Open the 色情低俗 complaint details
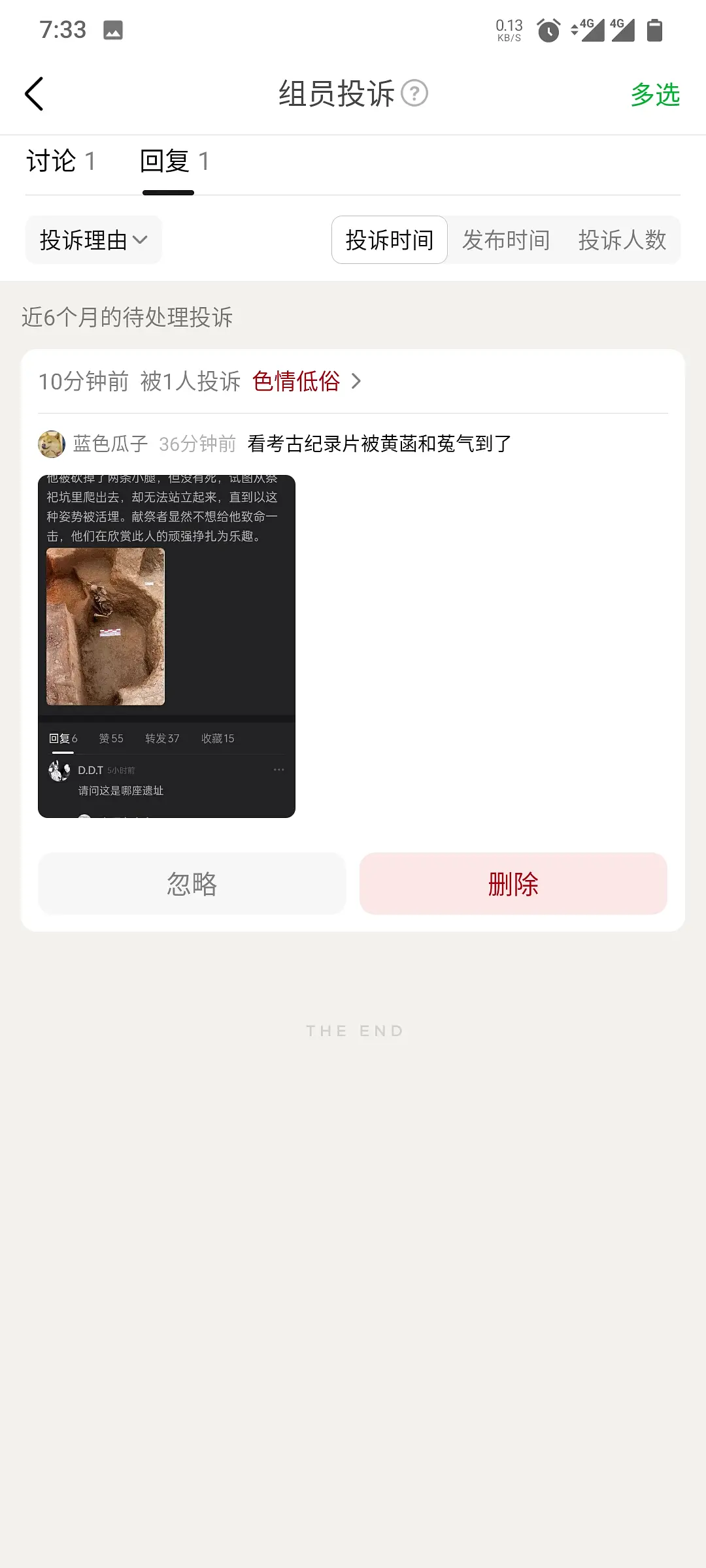Screen dimensions: 706x1568 coord(306,382)
